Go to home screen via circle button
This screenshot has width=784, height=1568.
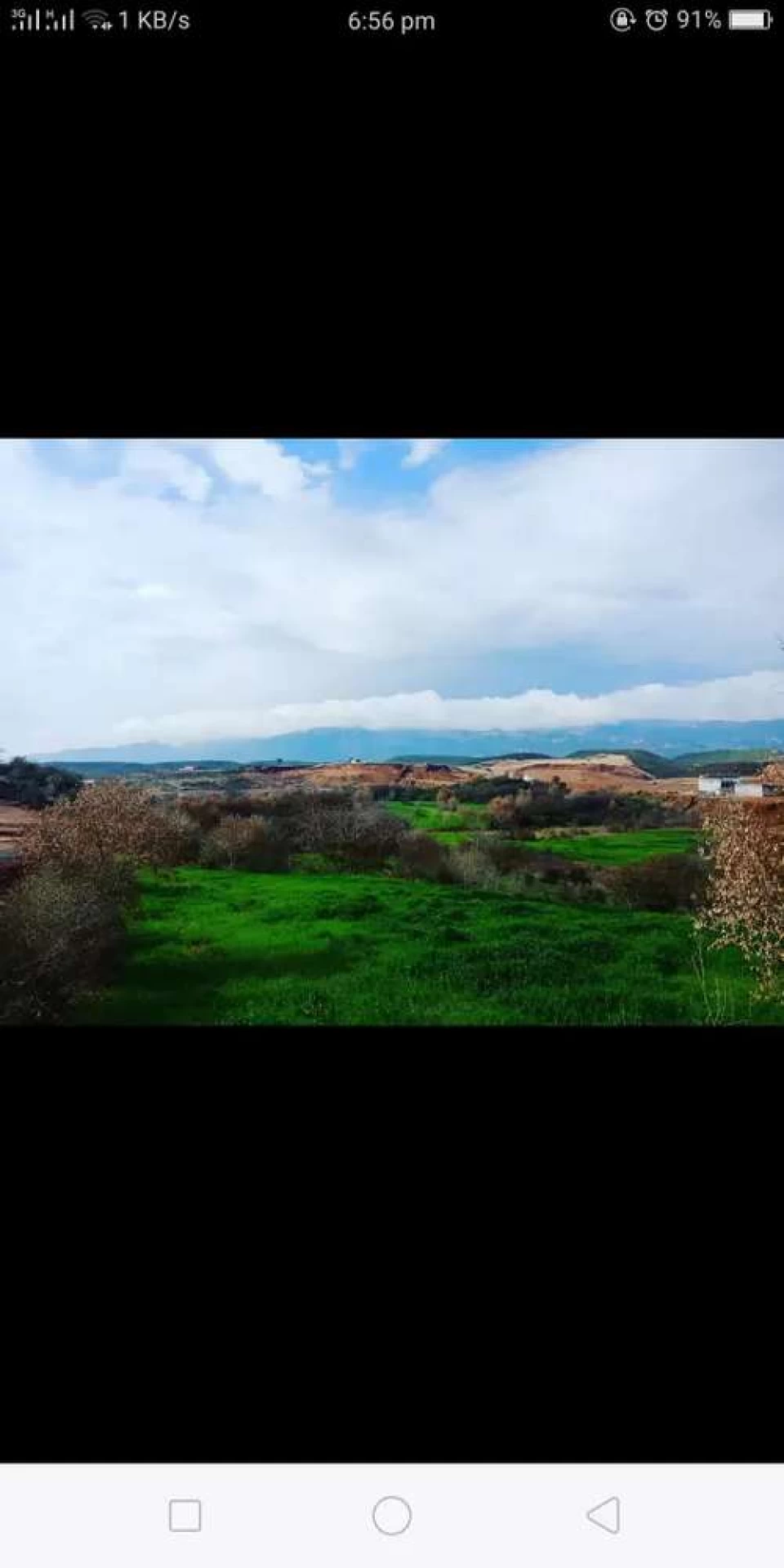click(x=392, y=1516)
